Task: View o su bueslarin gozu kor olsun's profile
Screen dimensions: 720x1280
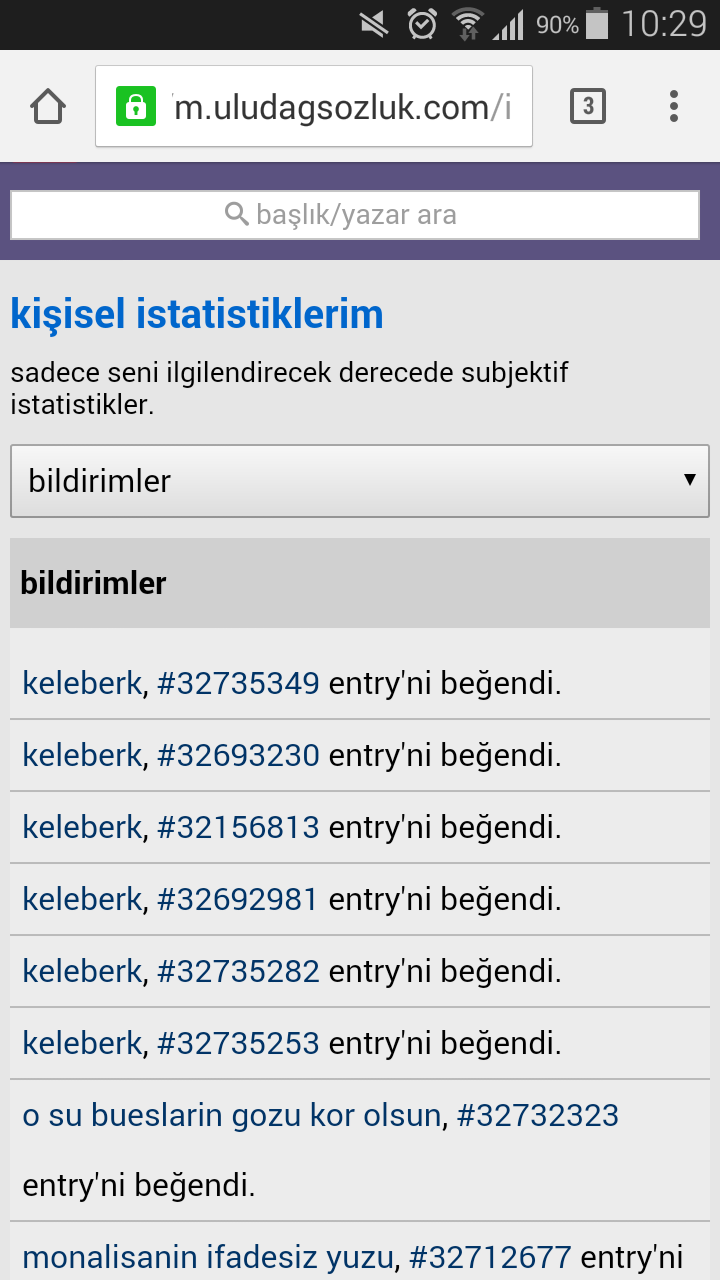Action: pyautogui.click(x=231, y=1116)
